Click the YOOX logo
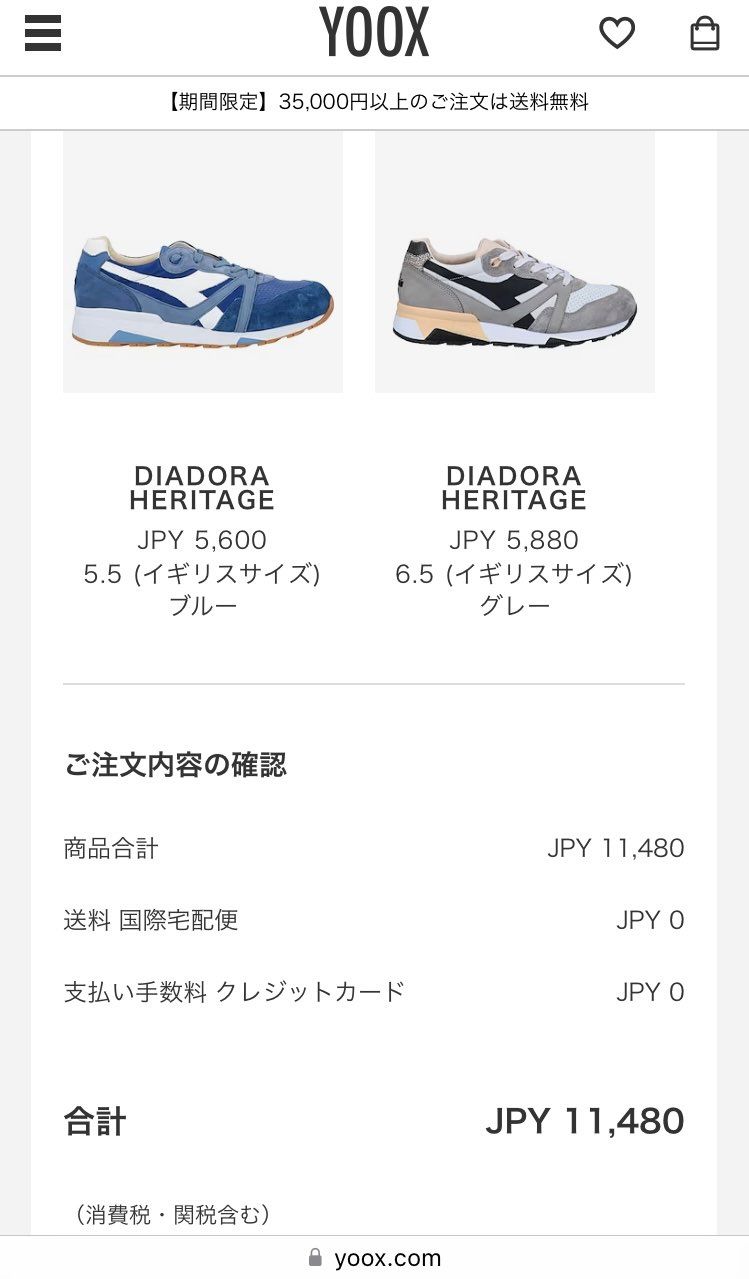The height and width of the screenshot is (1279, 749). point(374,30)
